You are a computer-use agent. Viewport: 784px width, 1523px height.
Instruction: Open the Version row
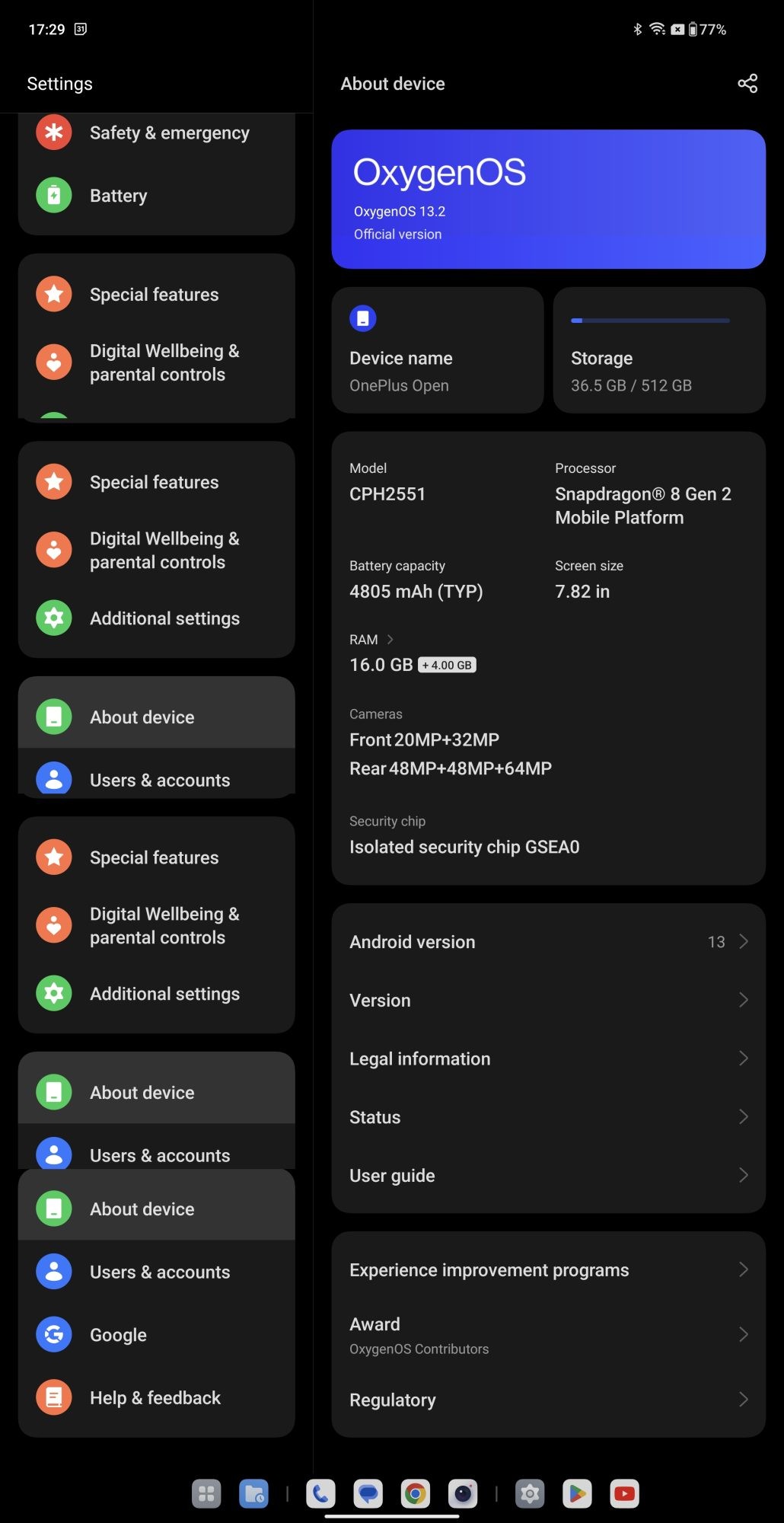pyautogui.click(x=548, y=1001)
